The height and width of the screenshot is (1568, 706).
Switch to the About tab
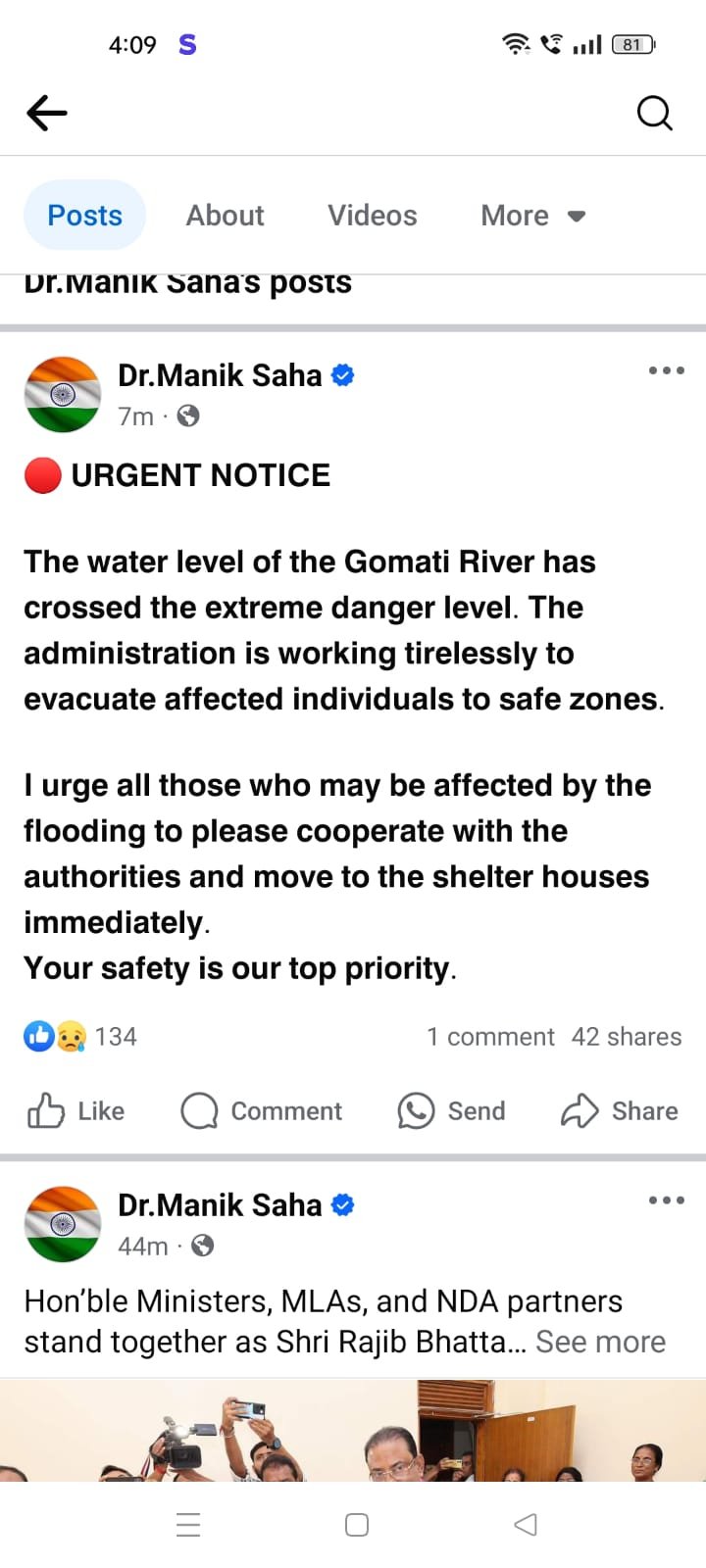pyautogui.click(x=226, y=216)
